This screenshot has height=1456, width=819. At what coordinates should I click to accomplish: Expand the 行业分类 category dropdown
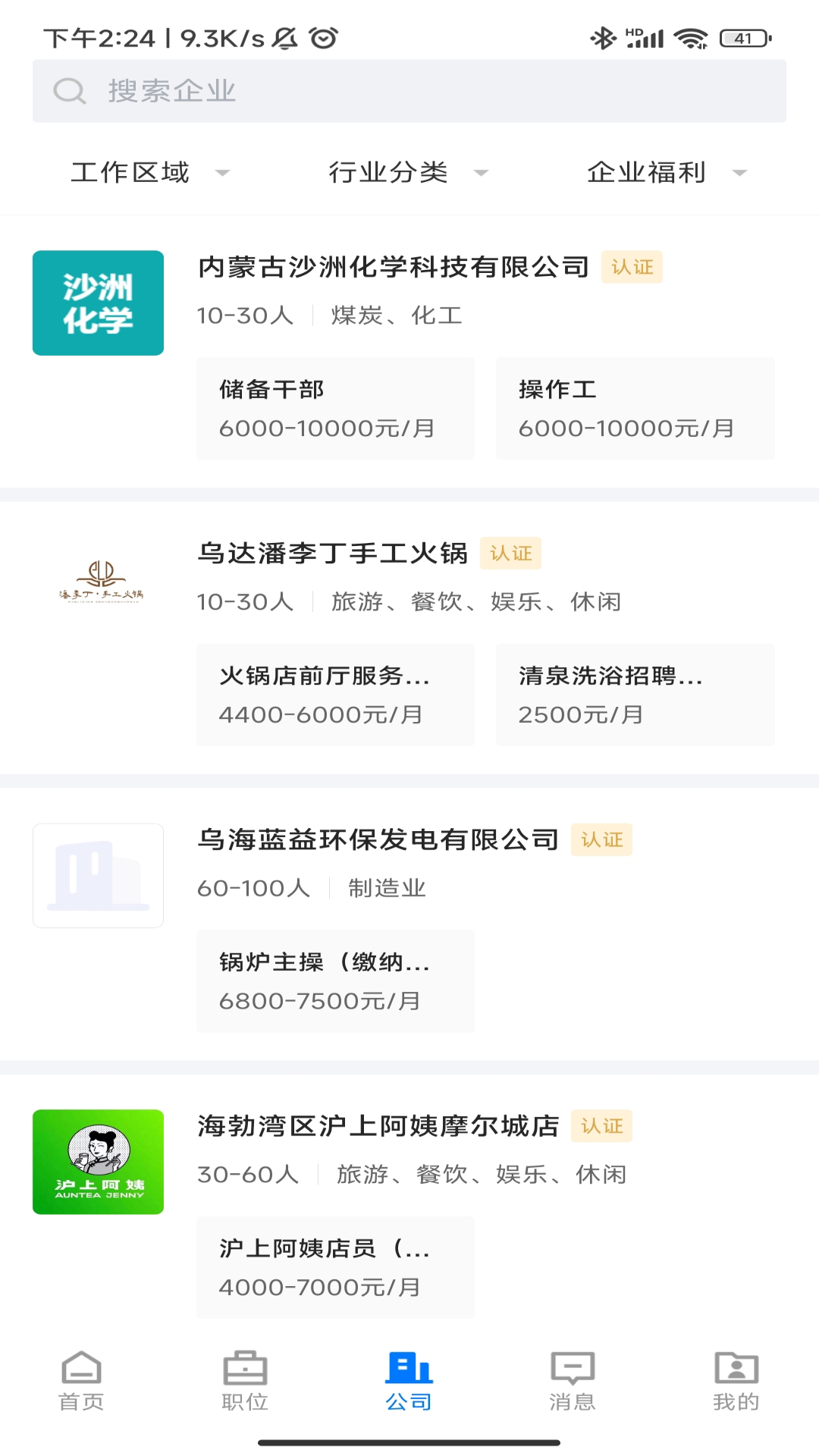coord(407,173)
